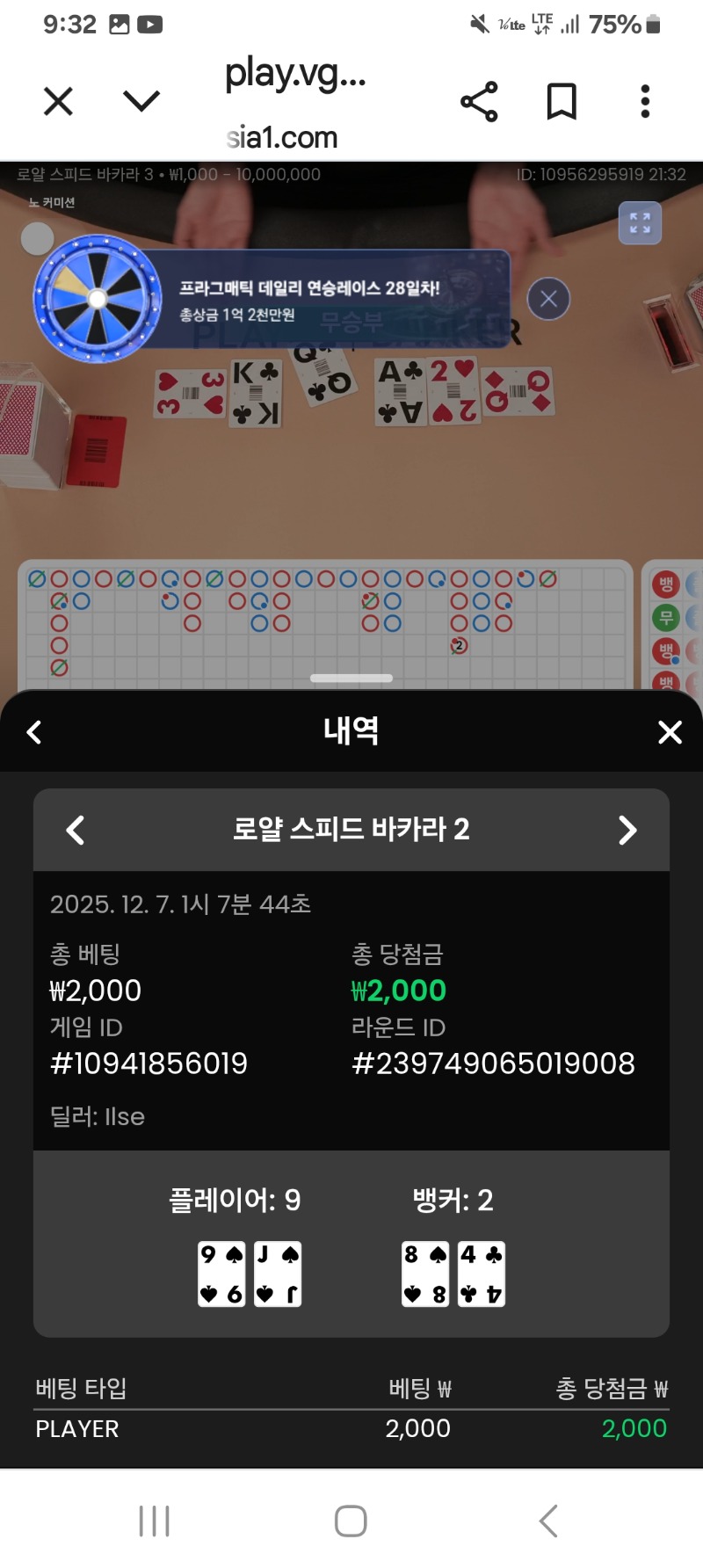The height and width of the screenshot is (1568, 703).
Task: Tap left arrow to view previous game history
Action: tap(76, 830)
